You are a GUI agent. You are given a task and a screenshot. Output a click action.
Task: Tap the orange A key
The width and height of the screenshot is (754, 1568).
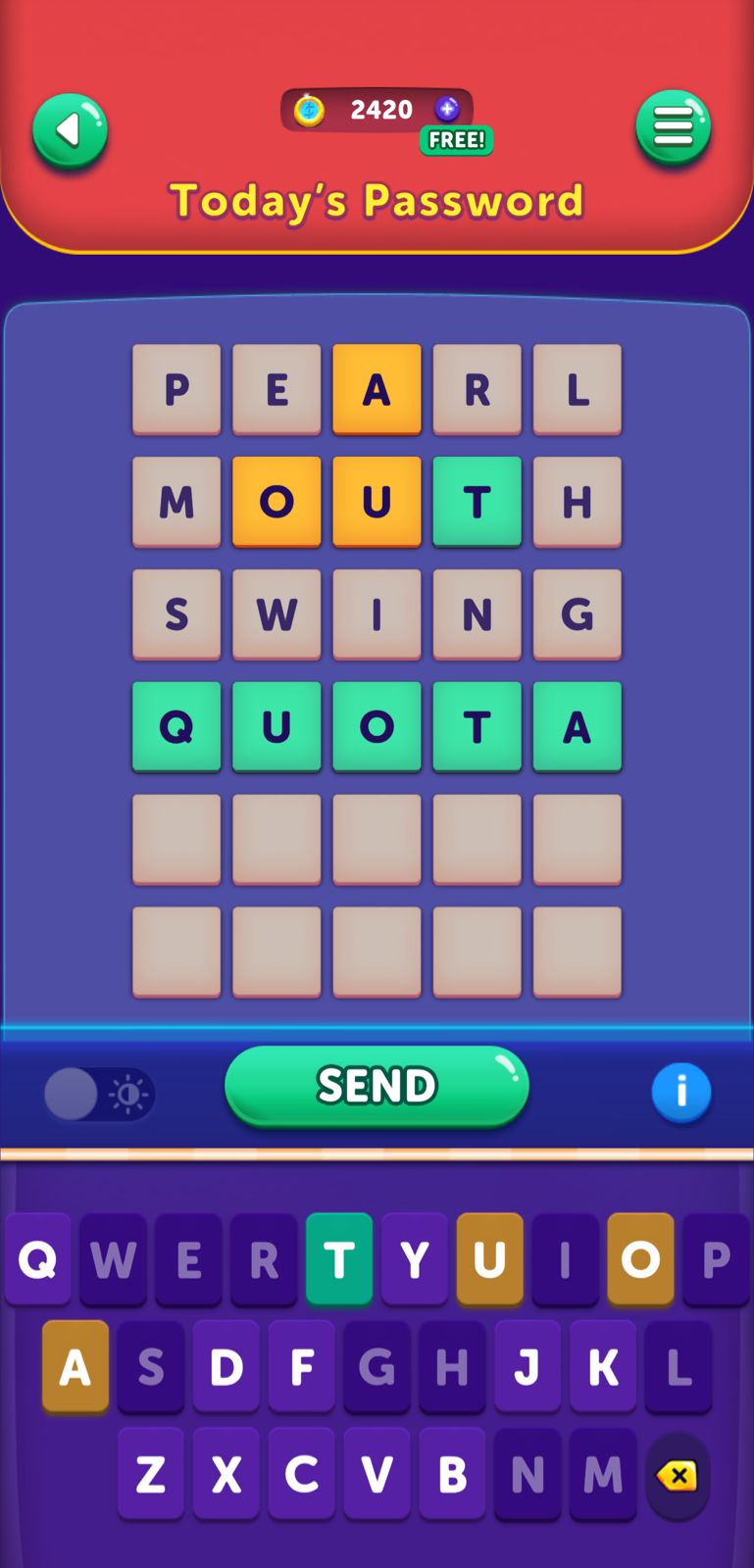(x=75, y=1366)
